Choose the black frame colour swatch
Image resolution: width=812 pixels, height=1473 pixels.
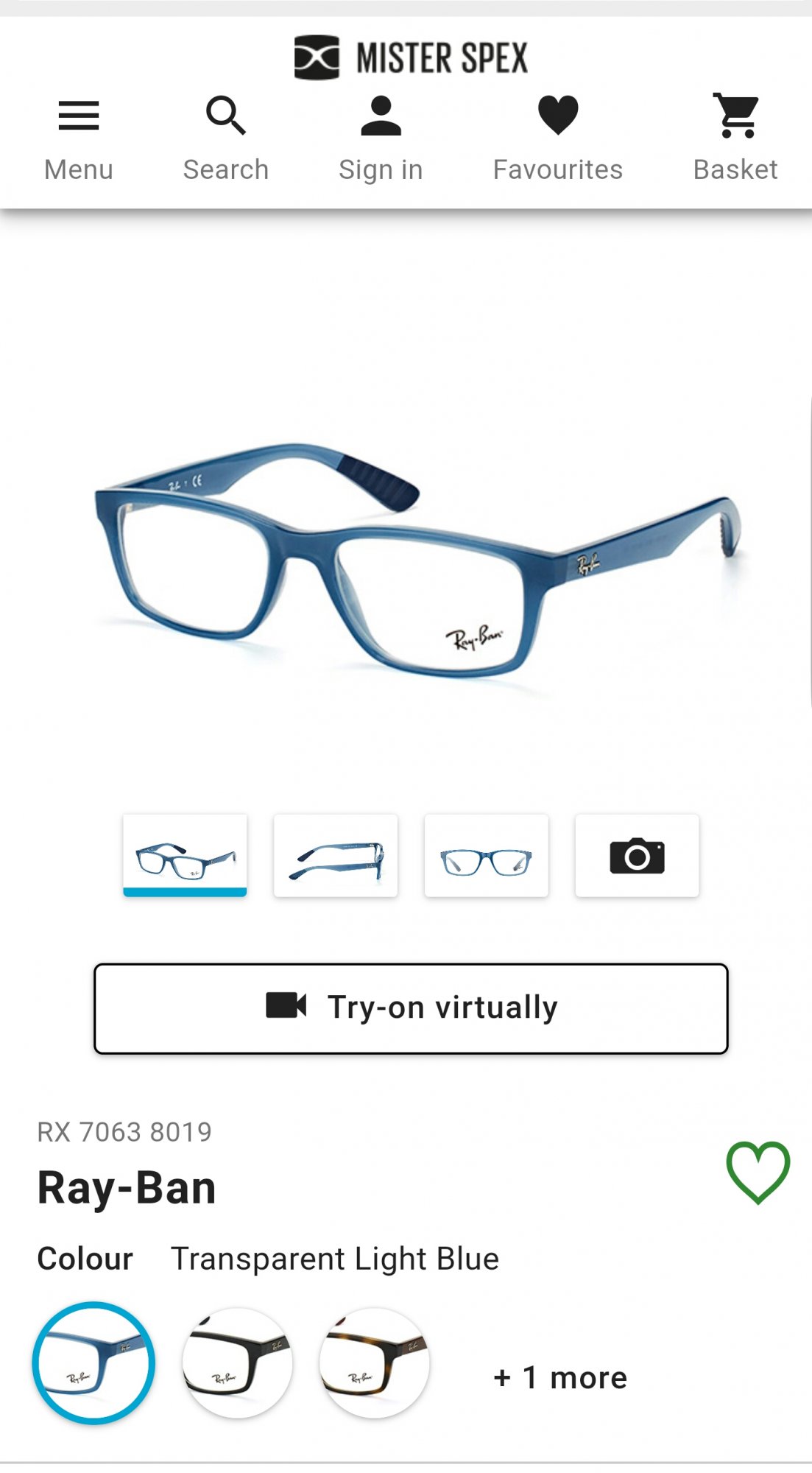pos(237,1363)
